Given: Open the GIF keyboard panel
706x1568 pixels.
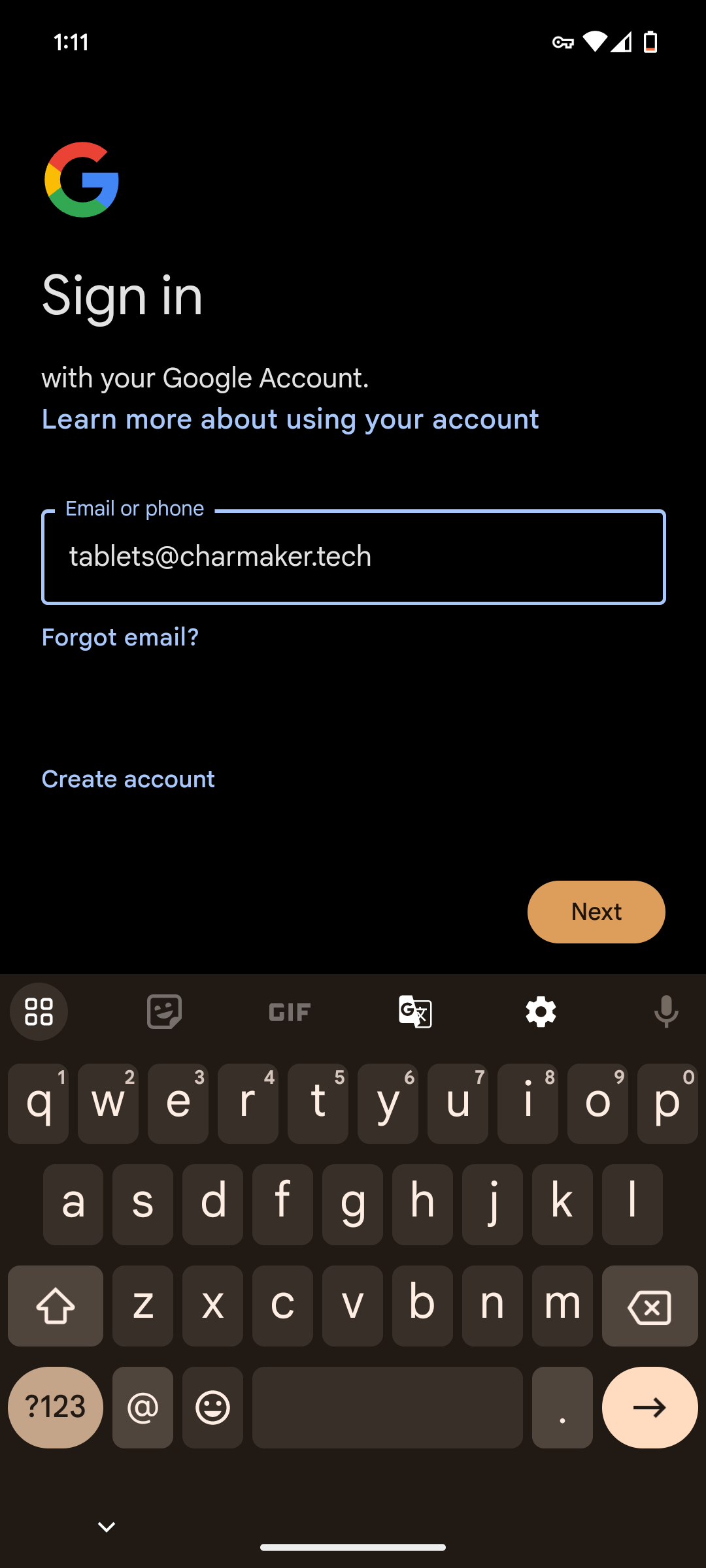Looking at the screenshot, I should pos(290,1011).
